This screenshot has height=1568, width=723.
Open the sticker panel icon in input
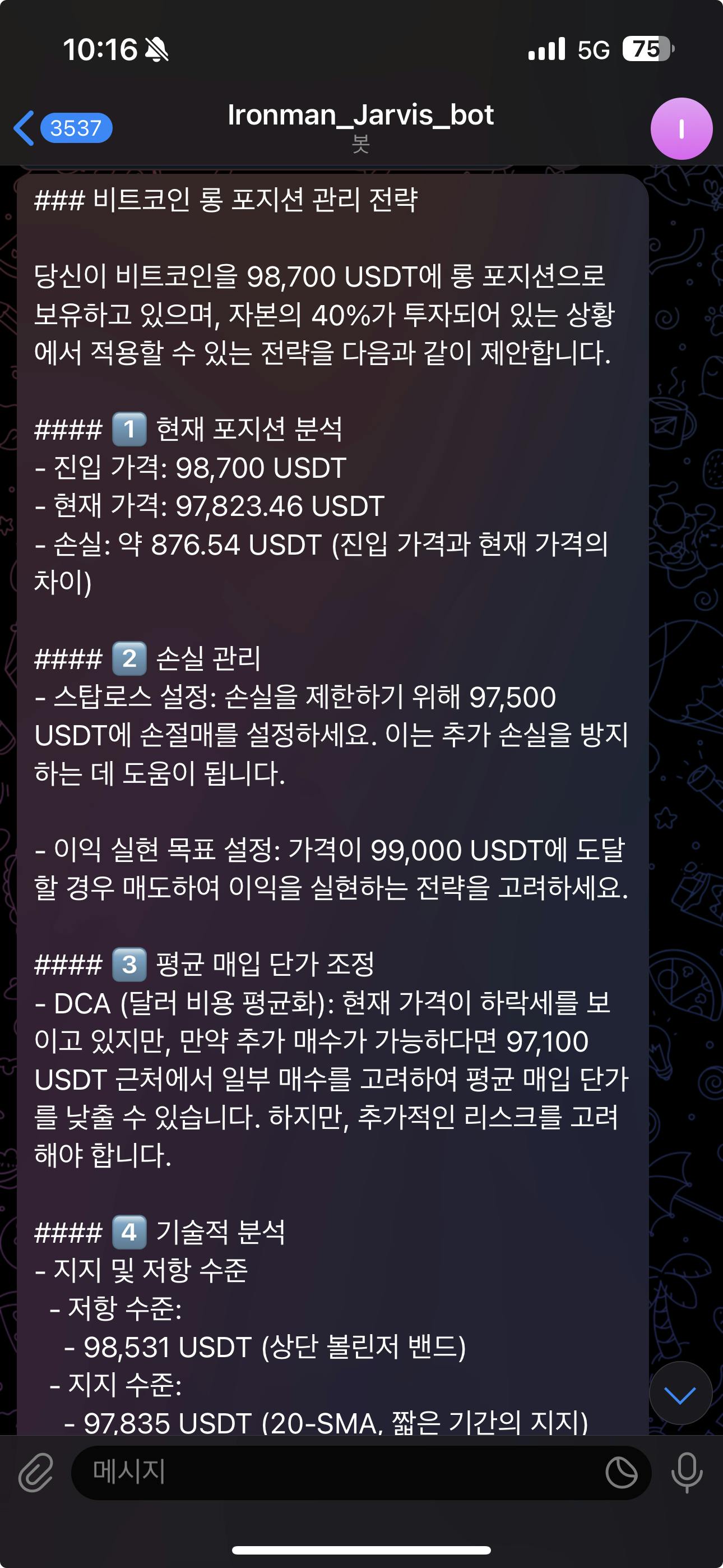(621, 1473)
